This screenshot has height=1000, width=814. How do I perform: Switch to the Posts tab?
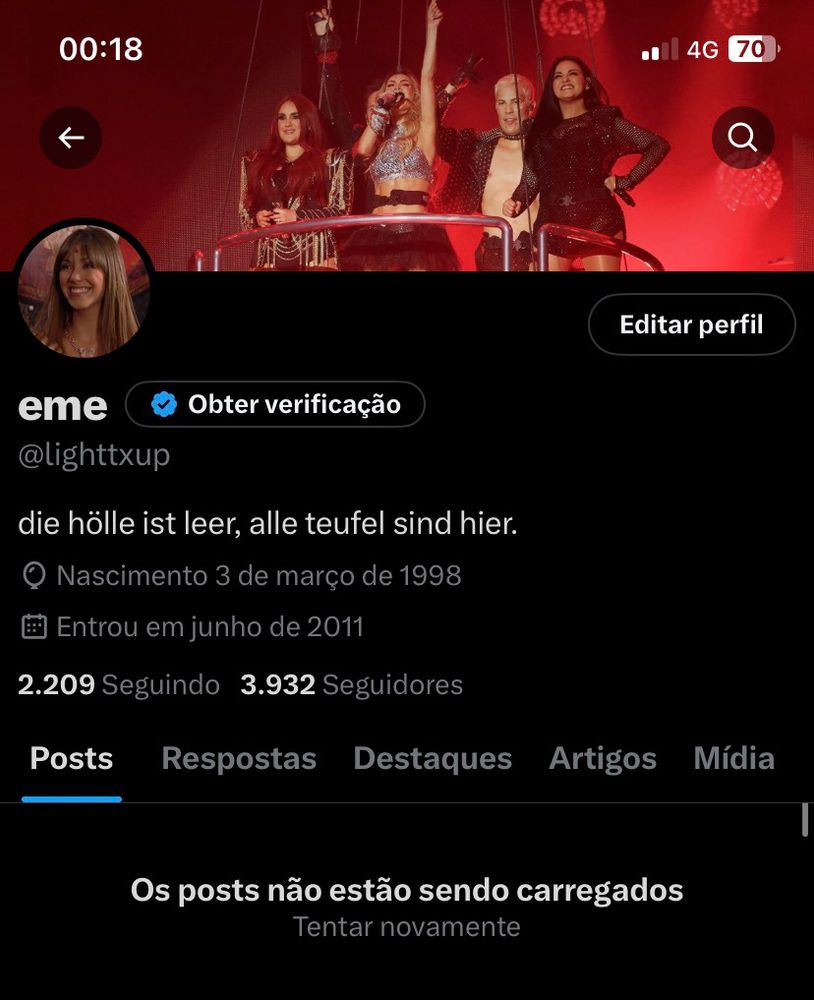[72, 759]
